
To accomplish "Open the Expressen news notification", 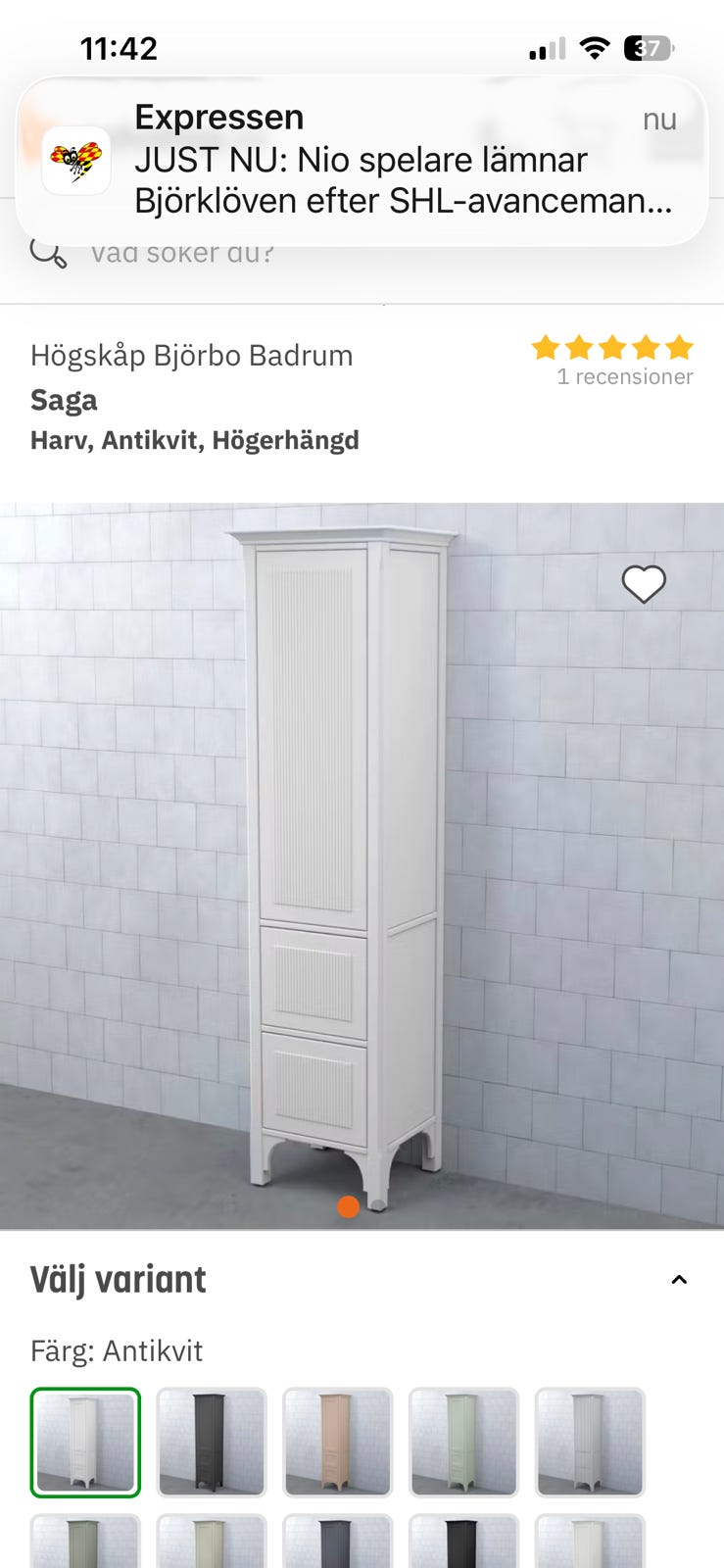I will [362, 179].
